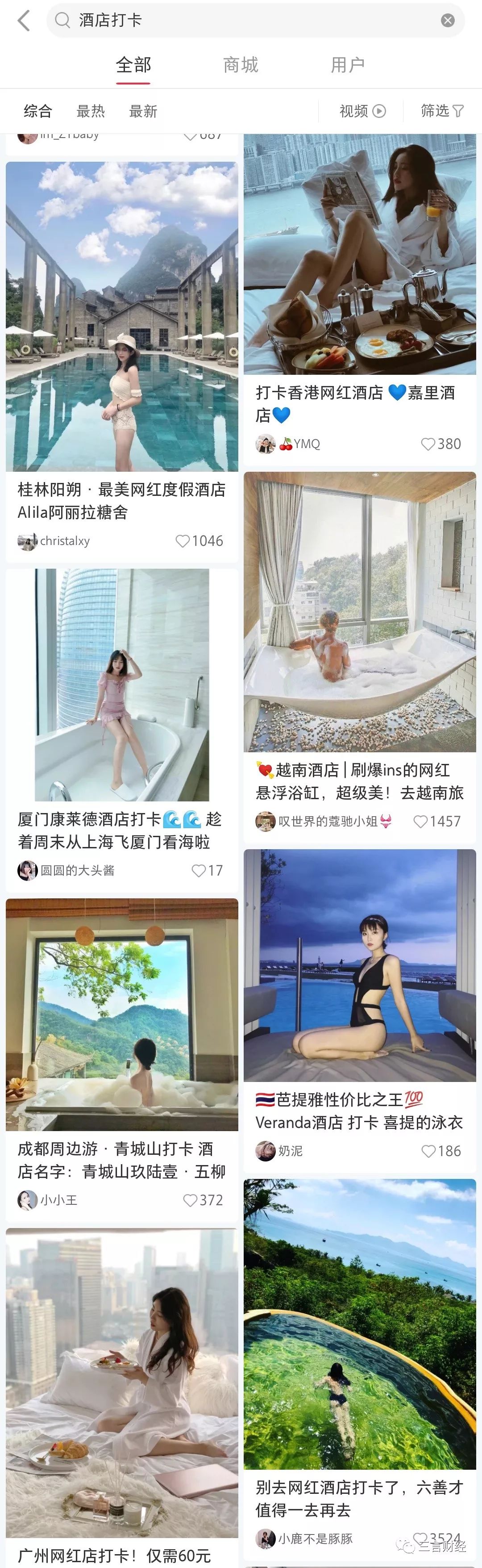Filter results to 视频 only
This screenshot has width=482, height=1568.
tap(362, 111)
